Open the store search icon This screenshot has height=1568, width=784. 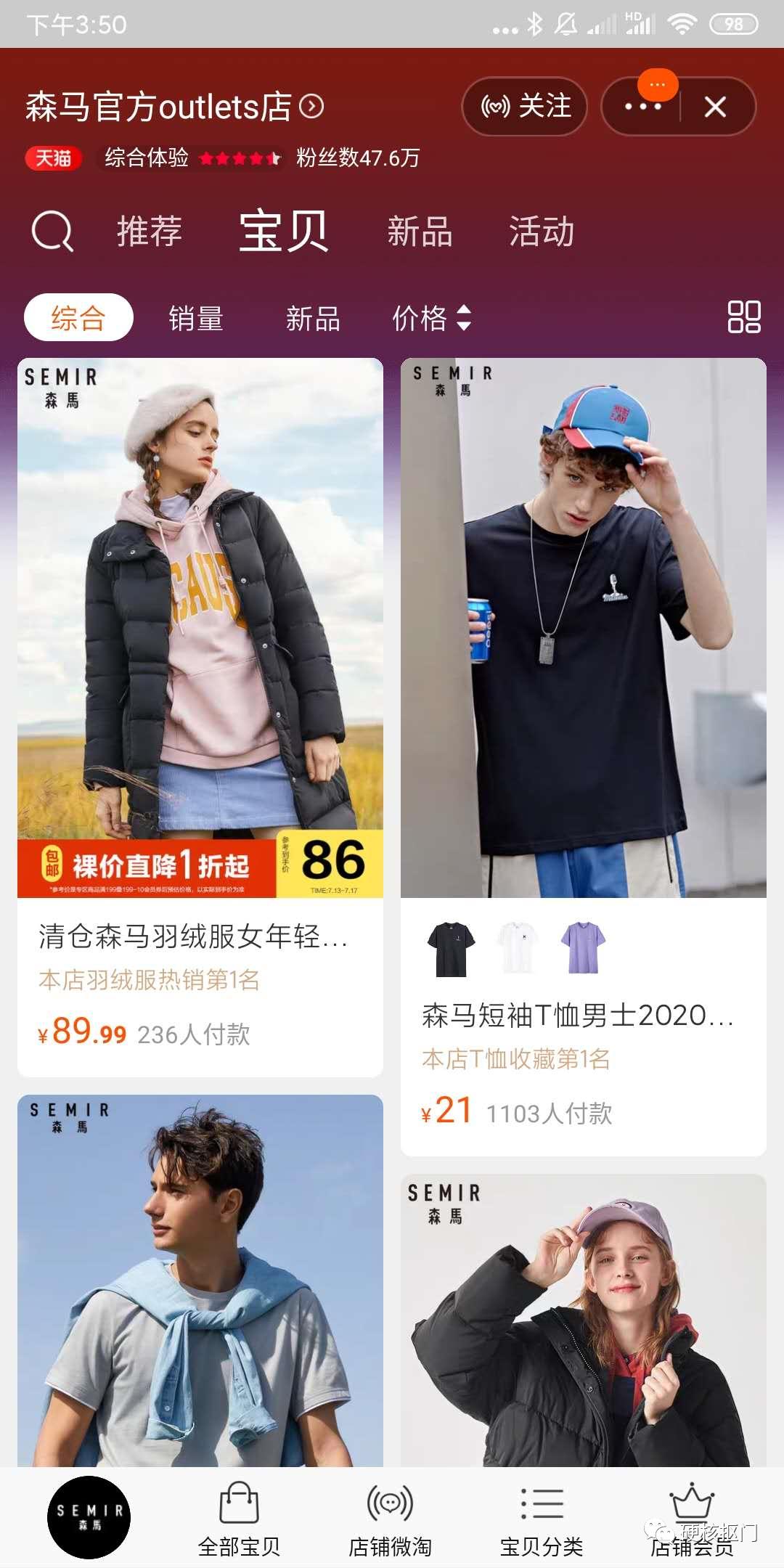(52, 232)
